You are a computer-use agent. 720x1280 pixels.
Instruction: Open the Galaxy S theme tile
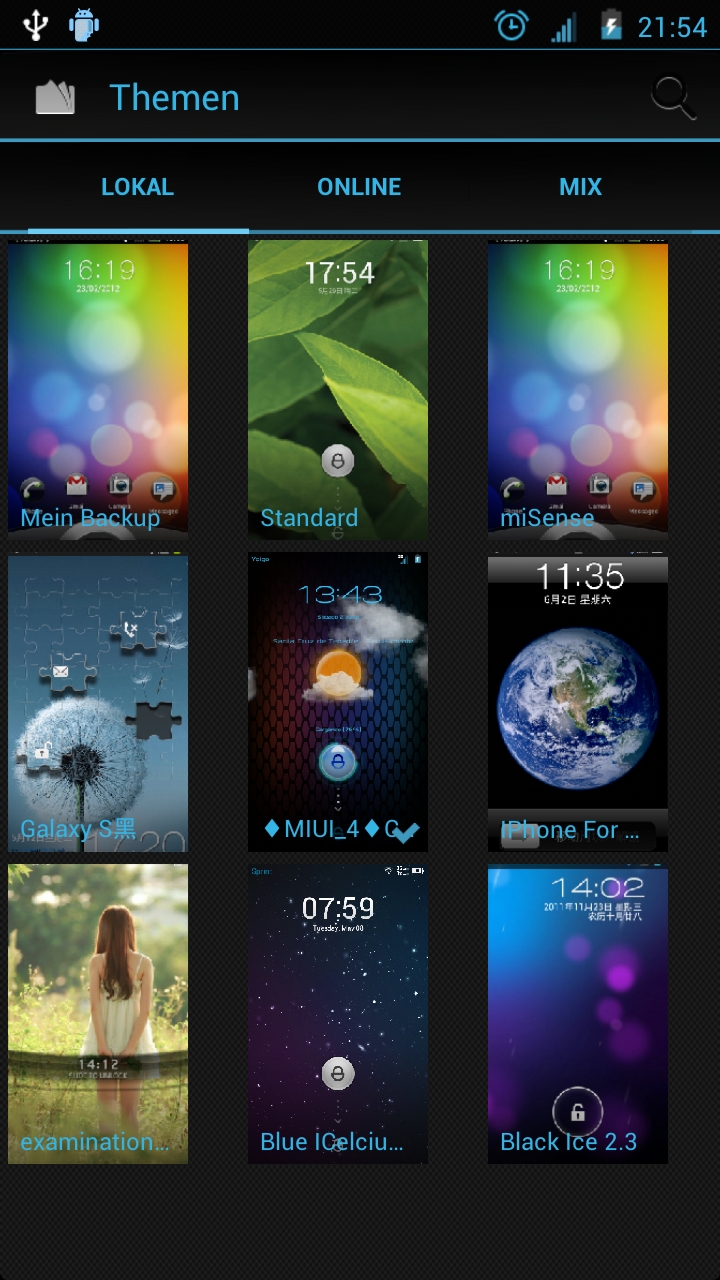click(98, 702)
